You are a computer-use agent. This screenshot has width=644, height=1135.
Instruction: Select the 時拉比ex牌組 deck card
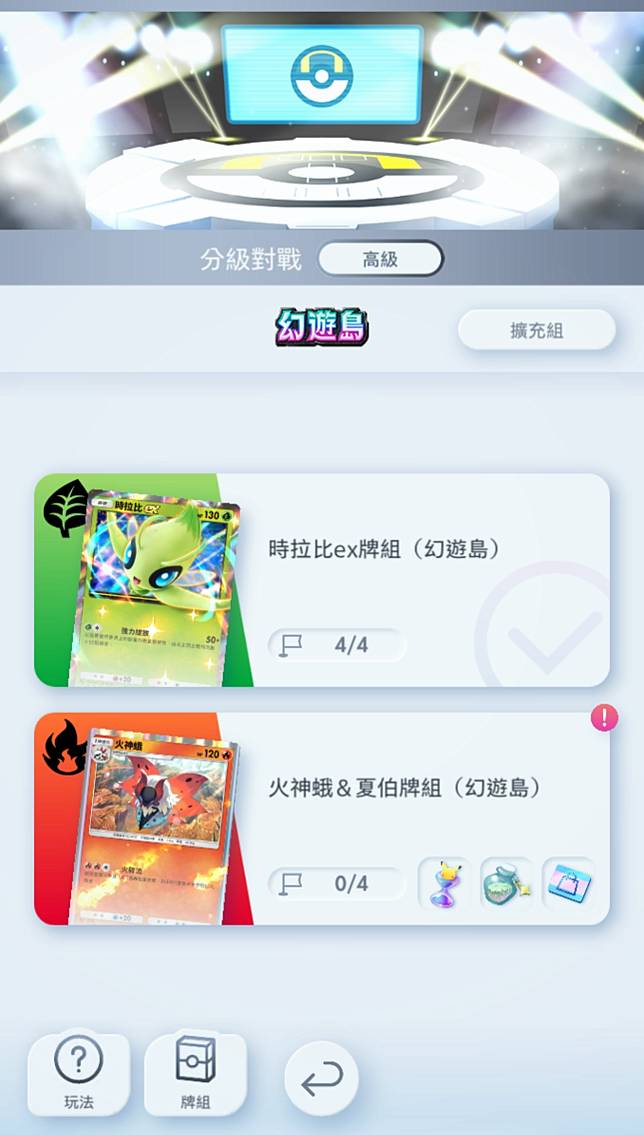click(322, 580)
